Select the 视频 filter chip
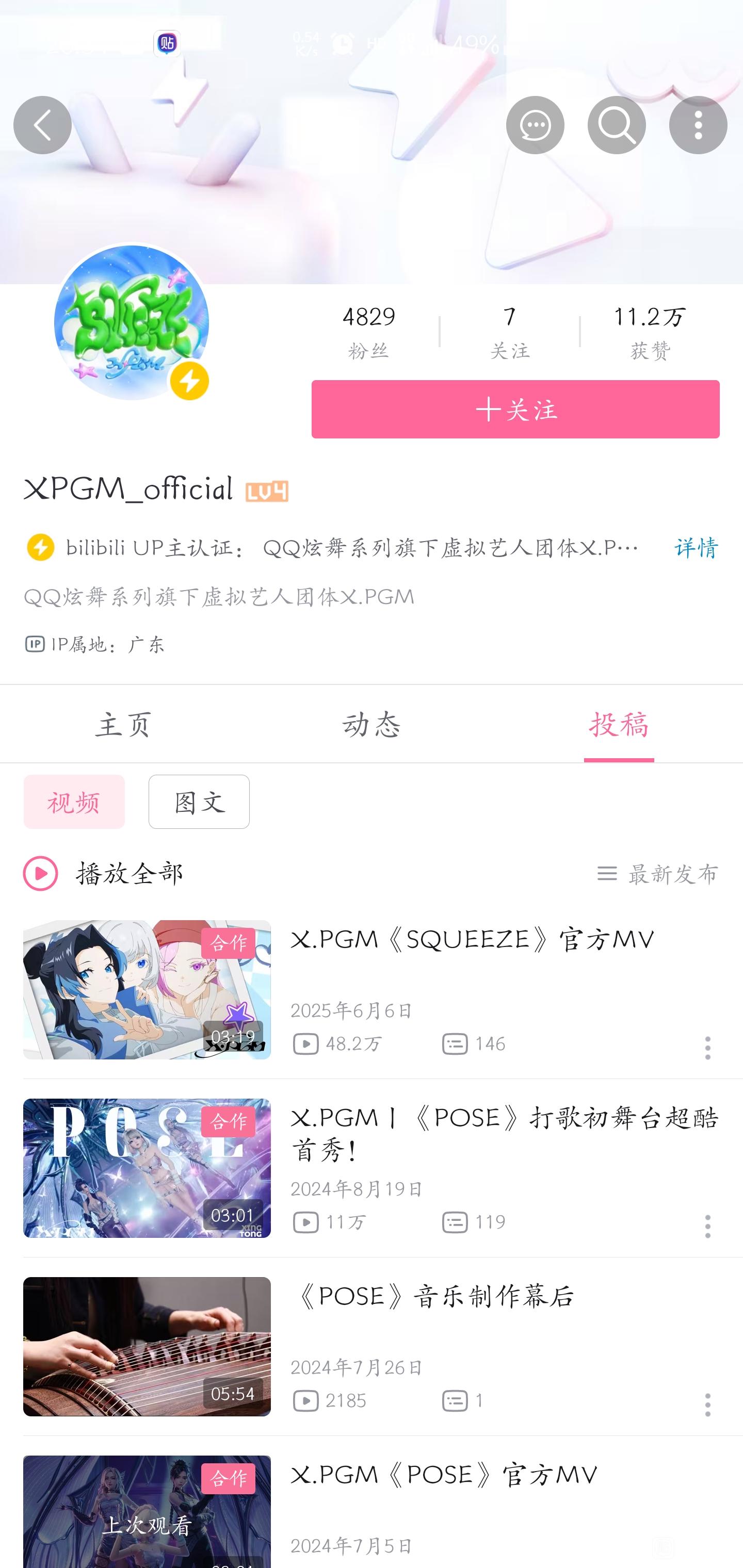743x1568 pixels. tap(74, 802)
